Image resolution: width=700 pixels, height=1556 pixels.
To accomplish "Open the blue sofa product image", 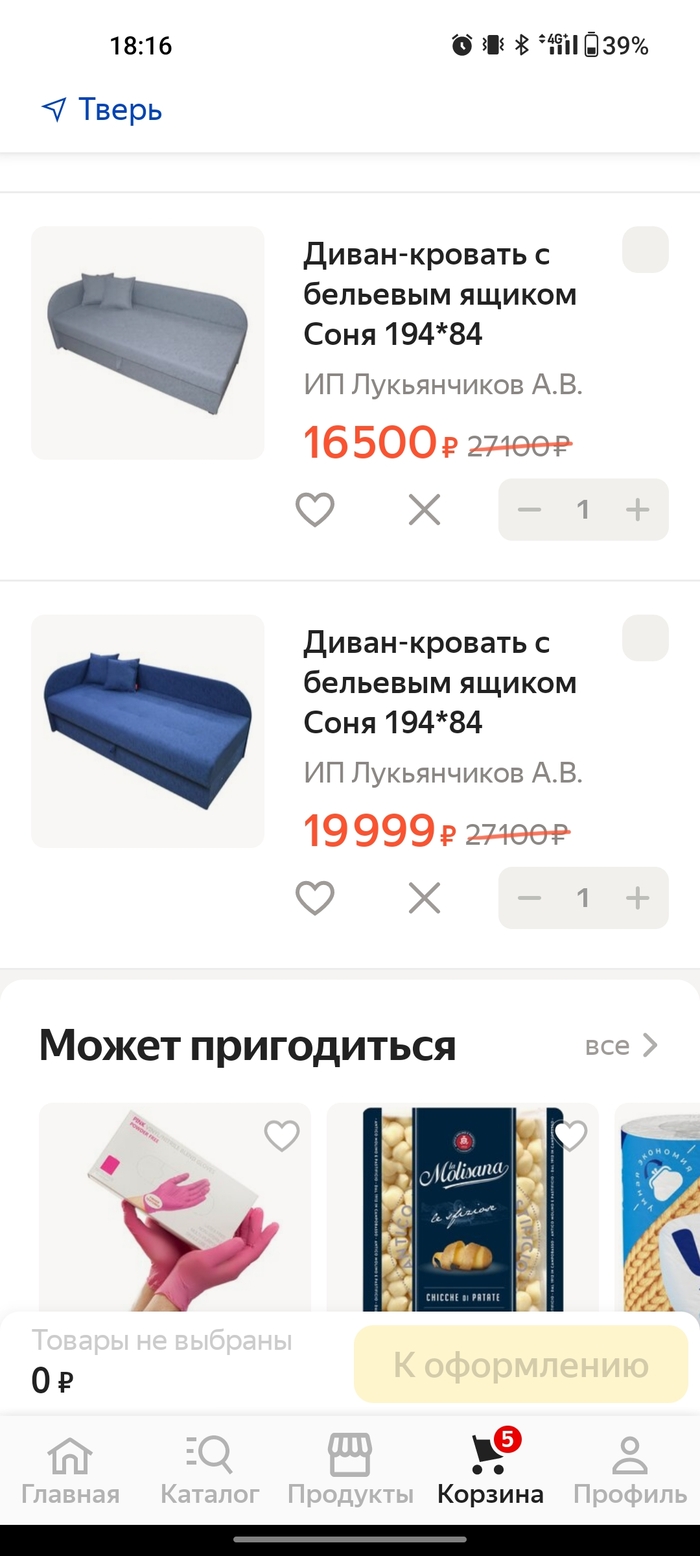I will (148, 731).
